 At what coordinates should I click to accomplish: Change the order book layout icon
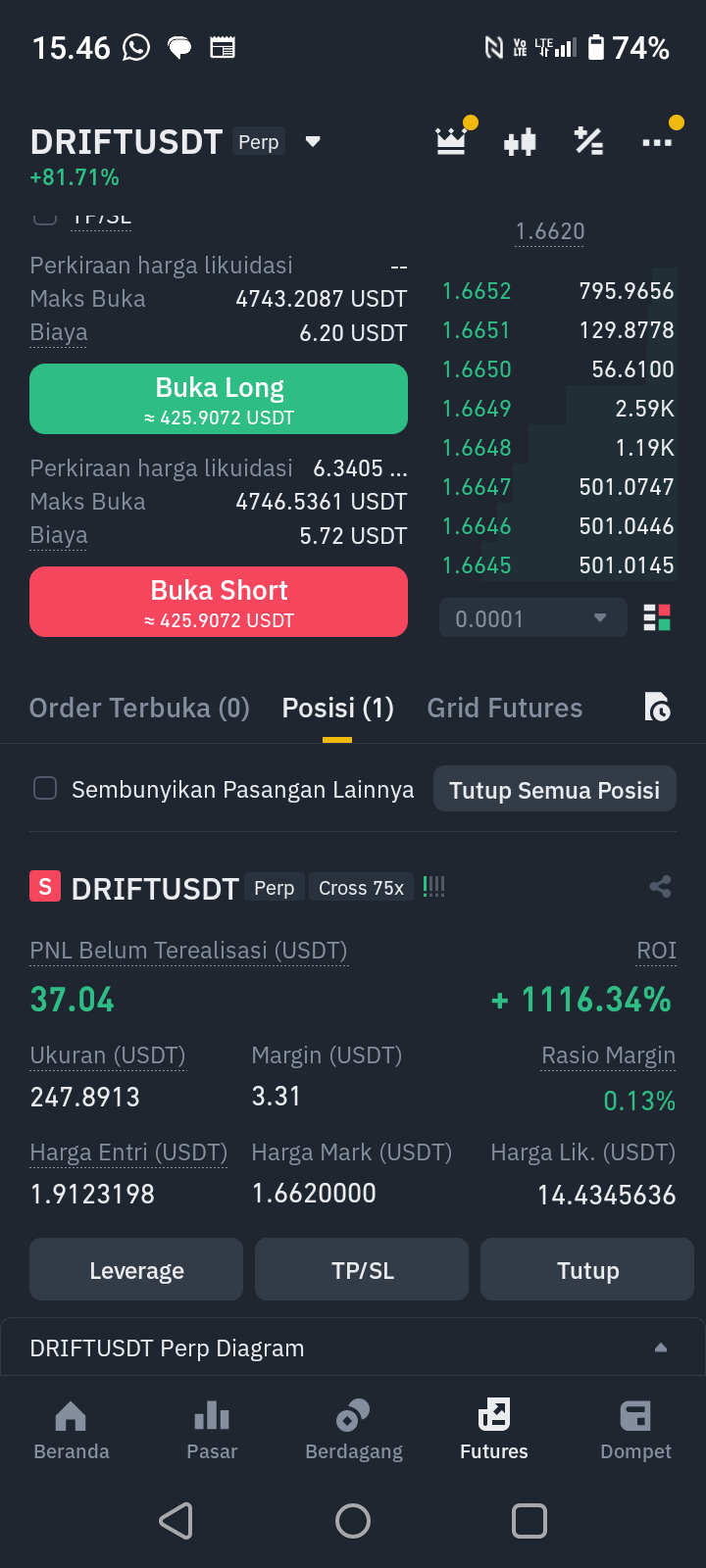pyautogui.click(x=657, y=618)
